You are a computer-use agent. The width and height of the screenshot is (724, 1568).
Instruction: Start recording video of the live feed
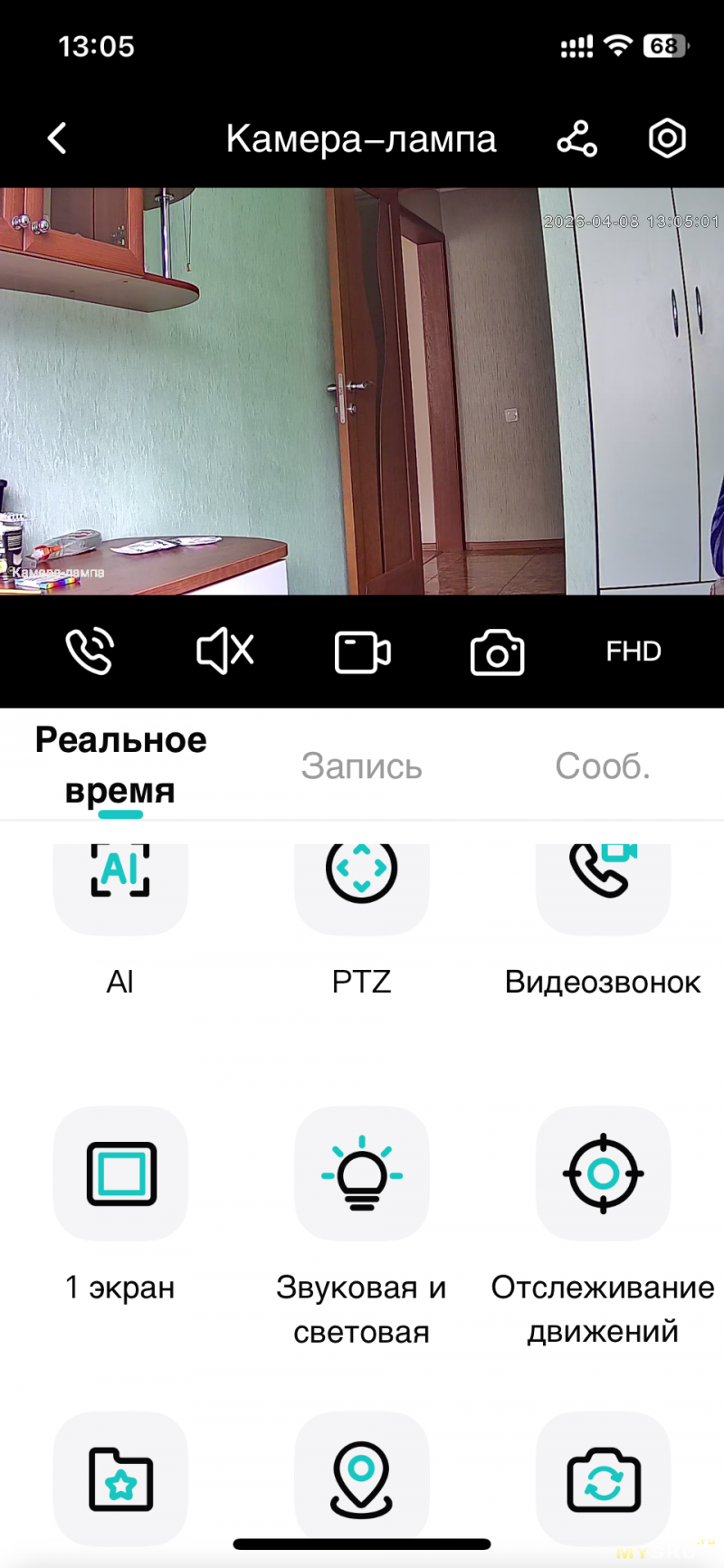[x=362, y=651]
